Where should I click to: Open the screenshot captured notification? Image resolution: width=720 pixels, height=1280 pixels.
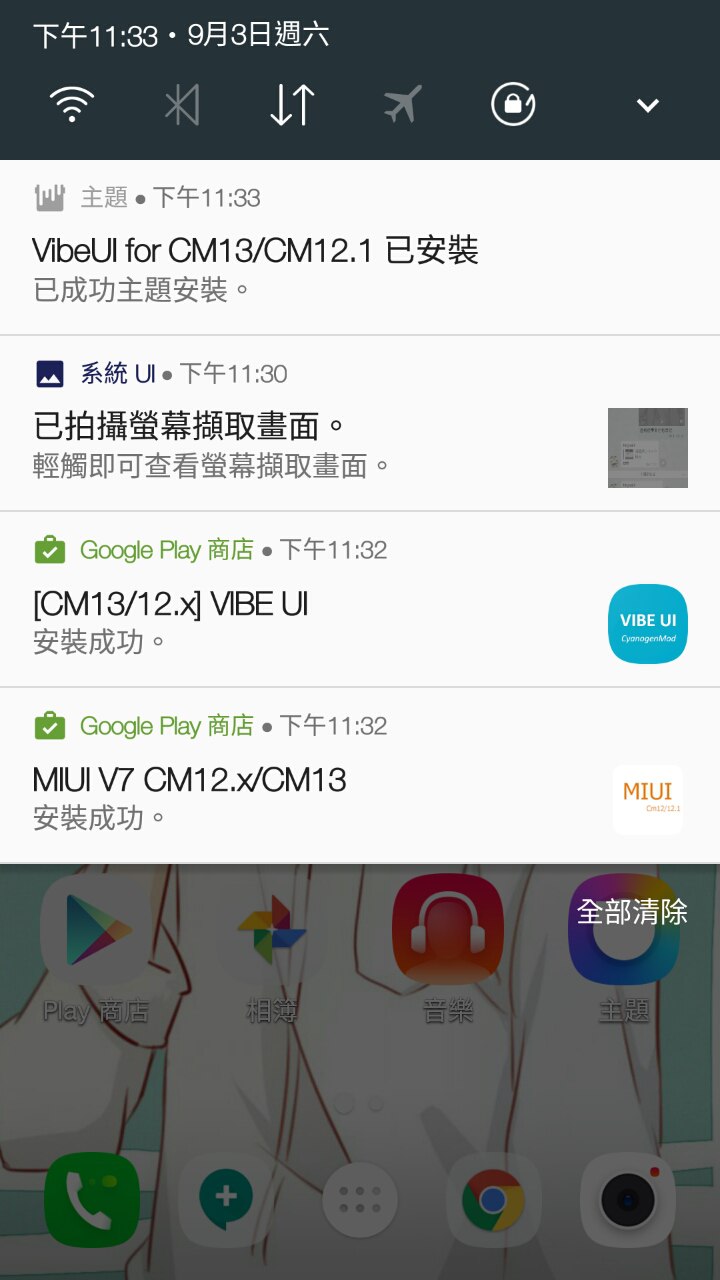(360, 424)
